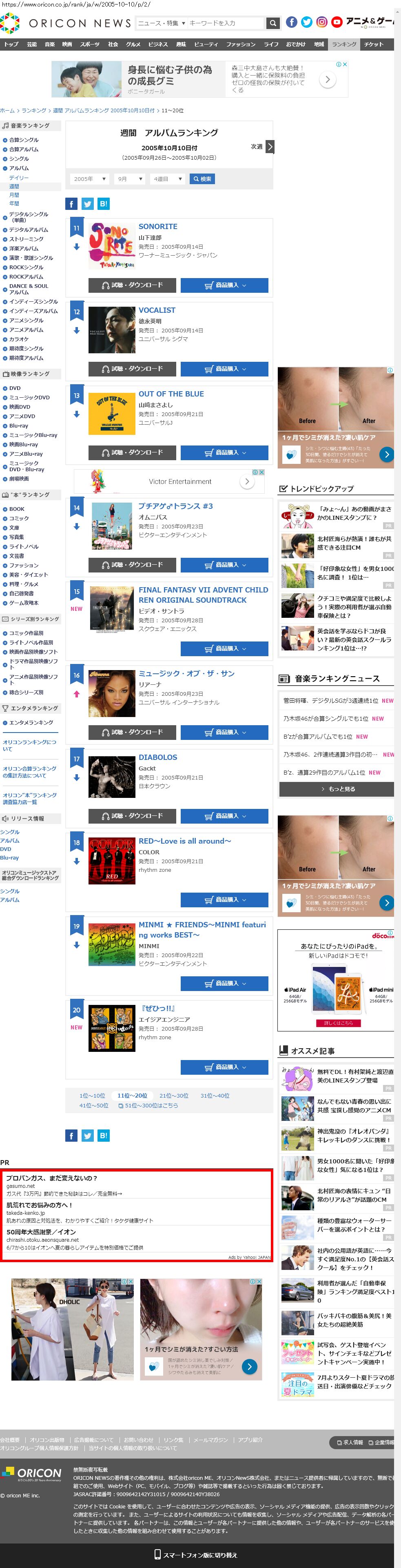Tap 試聴・ダウンロード under VOCALIST
The width and height of the screenshot is (401, 1568).
coord(132,369)
